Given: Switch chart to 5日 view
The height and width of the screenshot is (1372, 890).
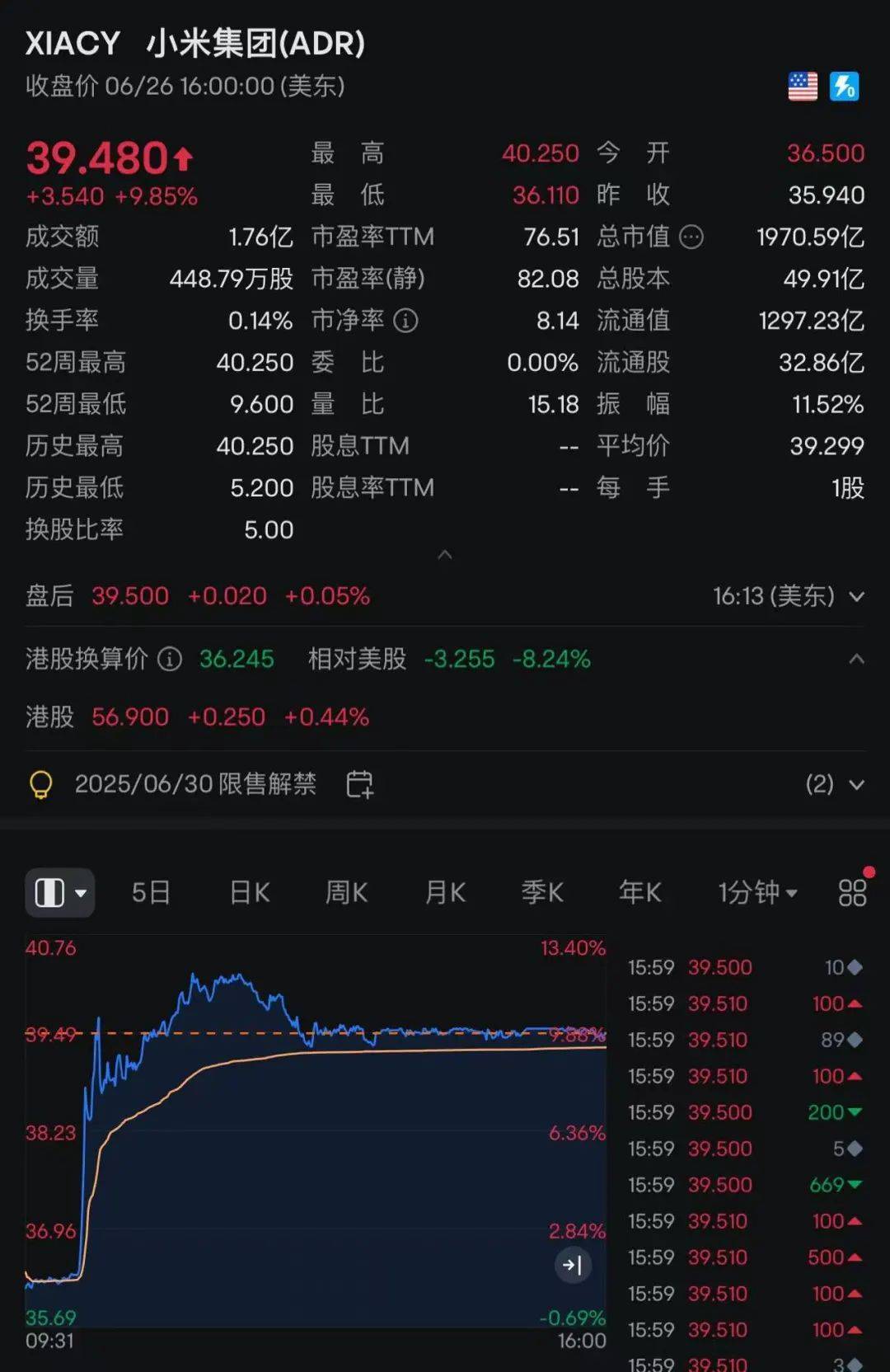Looking at the screenshot, I should tap(151, 892).
